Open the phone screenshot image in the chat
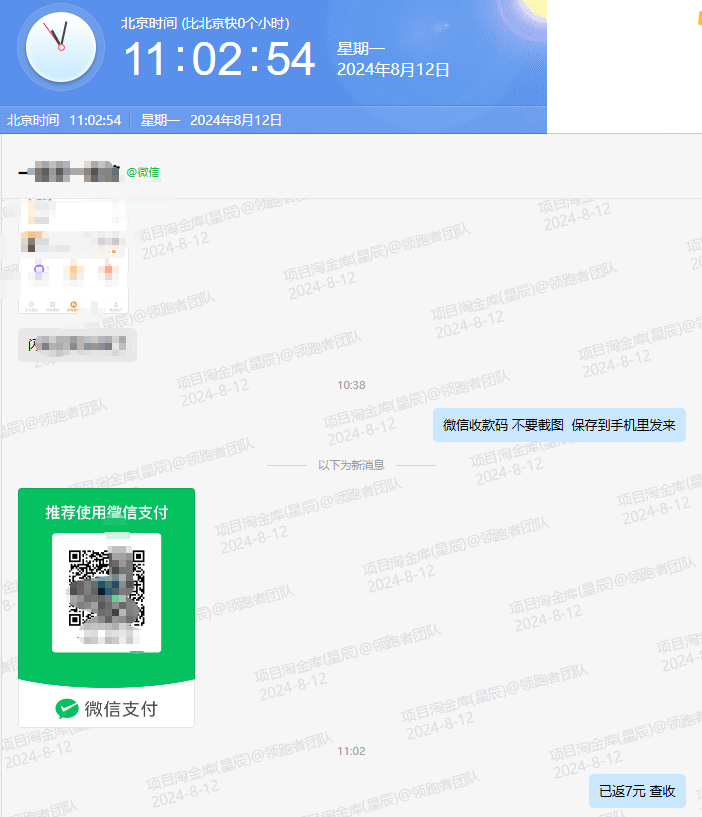Screen dimensions: 702x817 (x=74, y=260)
